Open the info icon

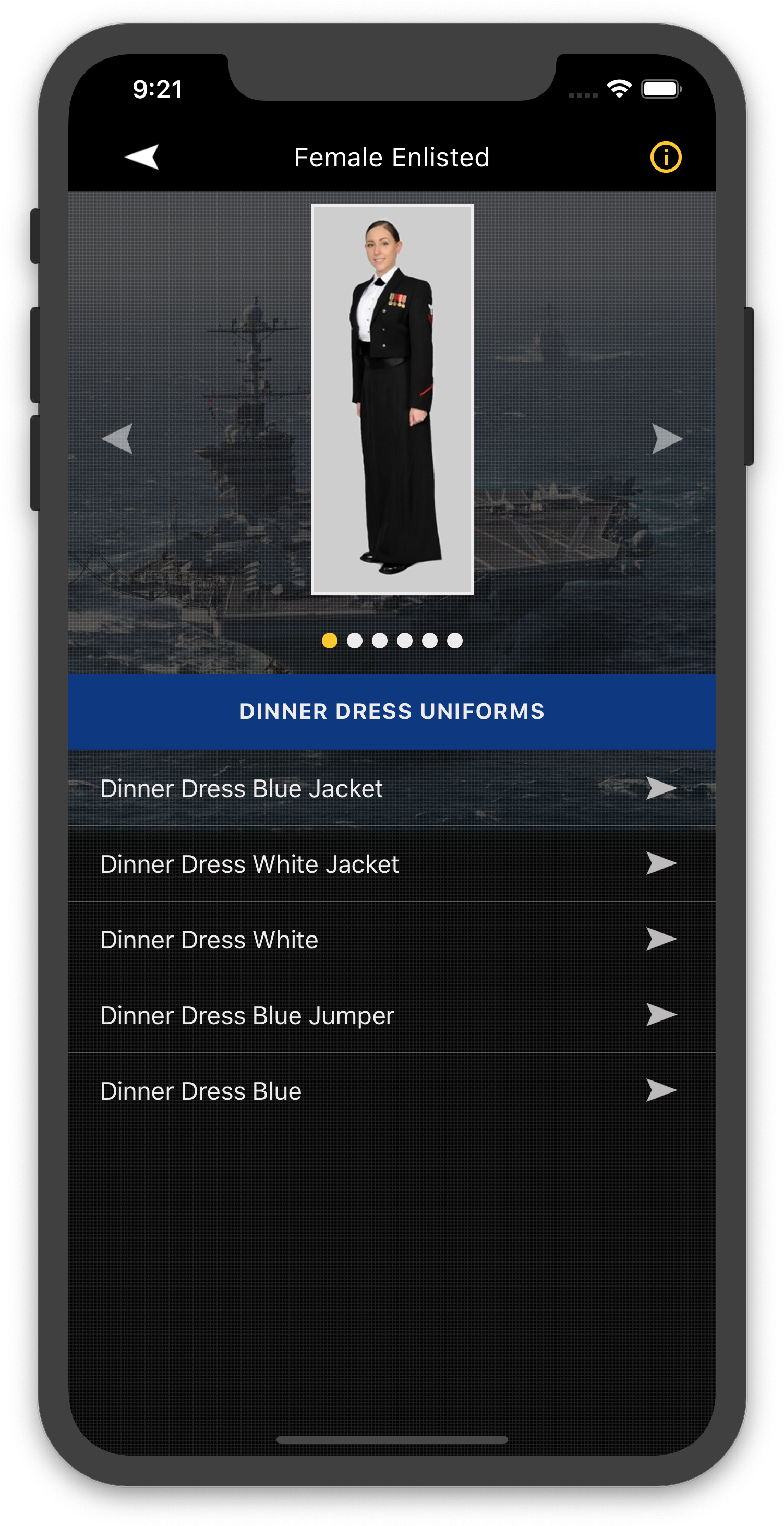pos(666,157)
